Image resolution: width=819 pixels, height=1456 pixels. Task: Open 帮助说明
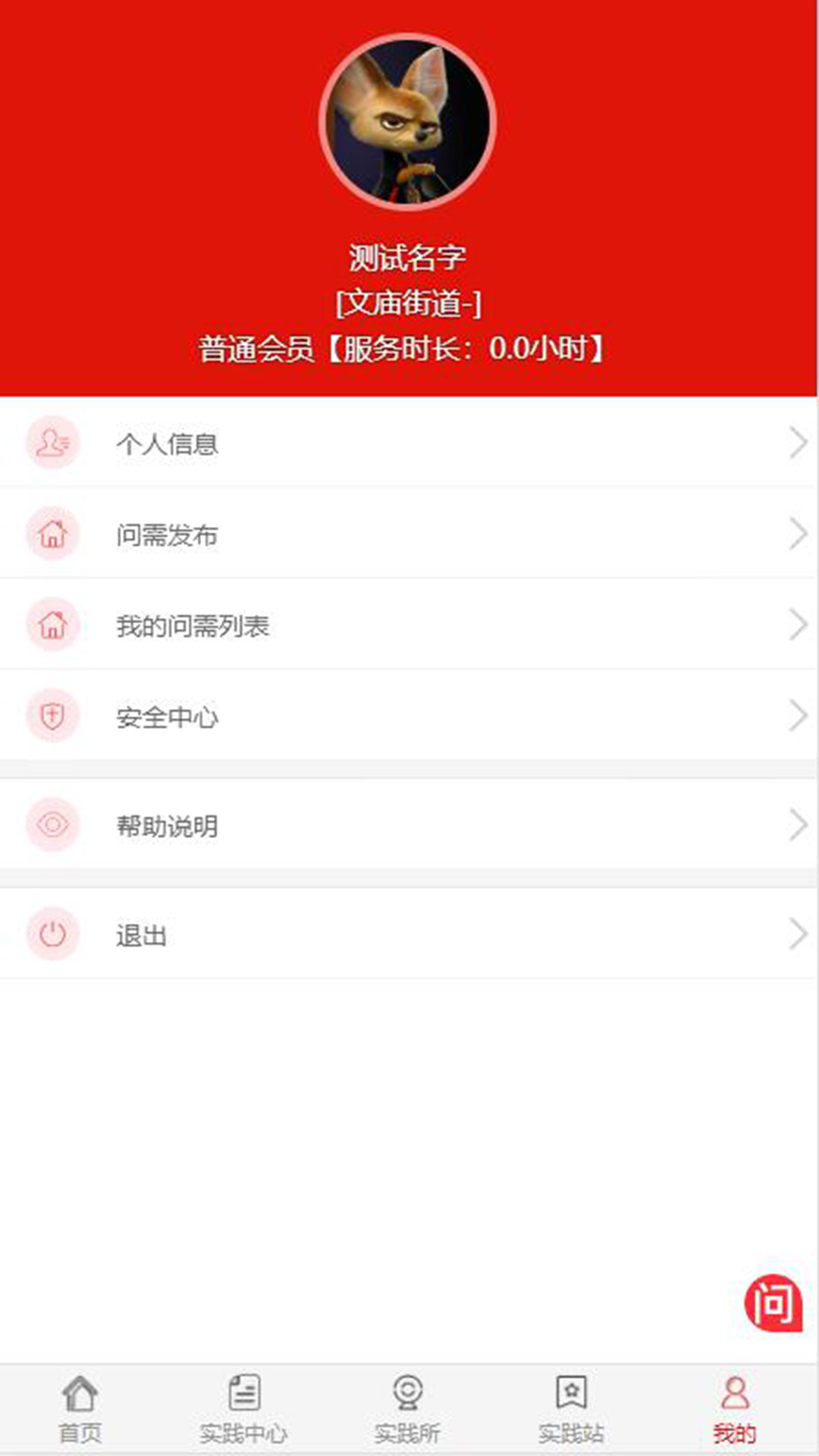coord(409,824)
